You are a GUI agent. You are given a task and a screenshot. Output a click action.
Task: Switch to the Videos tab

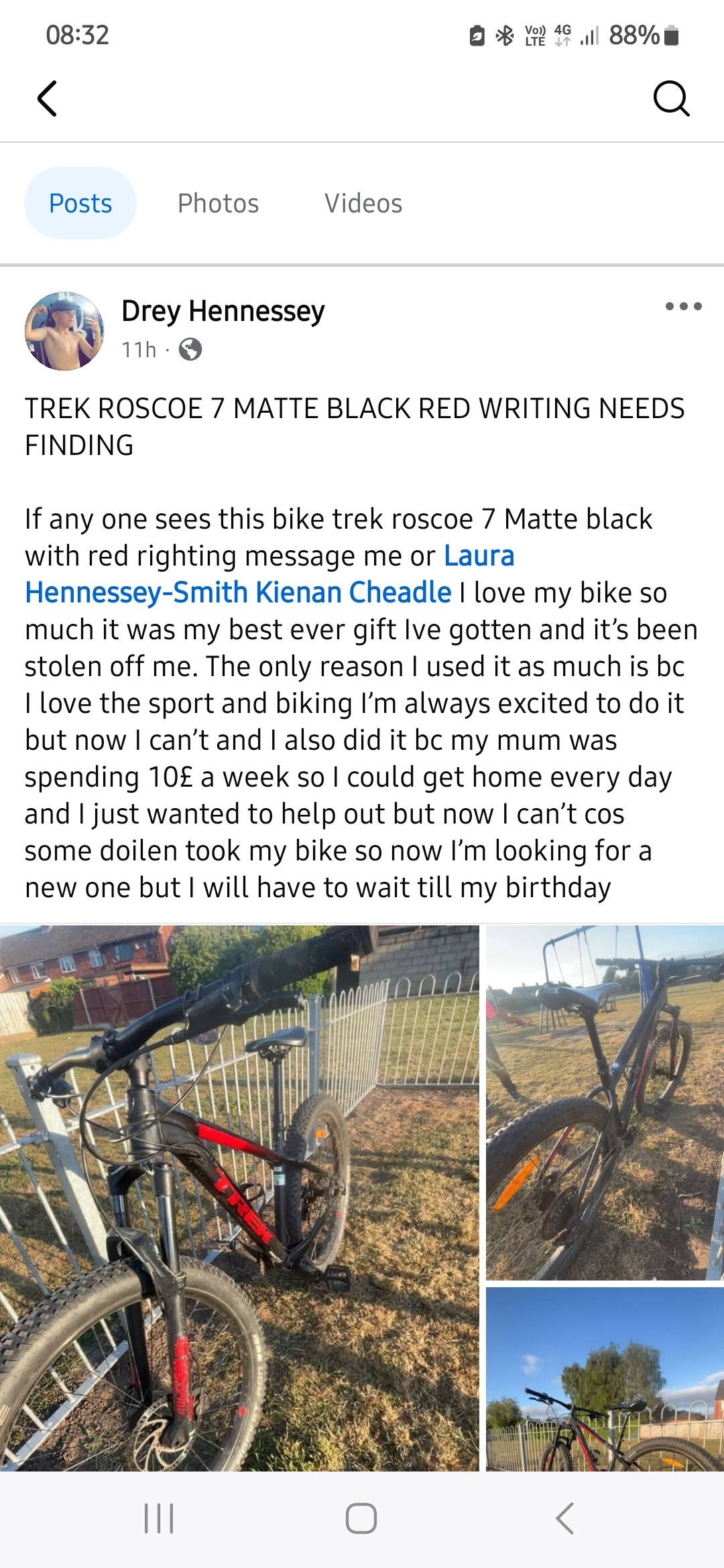click(x=363, y=203)
